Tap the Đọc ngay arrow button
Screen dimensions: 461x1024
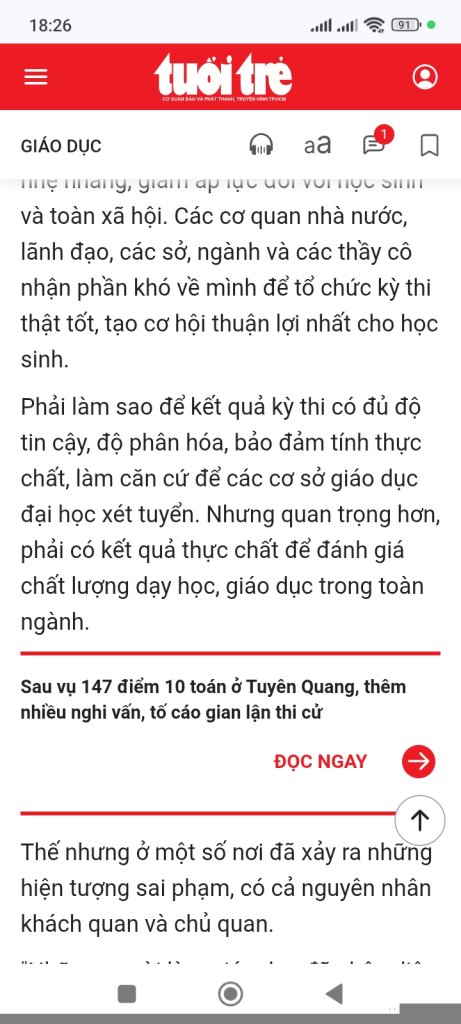[419, 761]
